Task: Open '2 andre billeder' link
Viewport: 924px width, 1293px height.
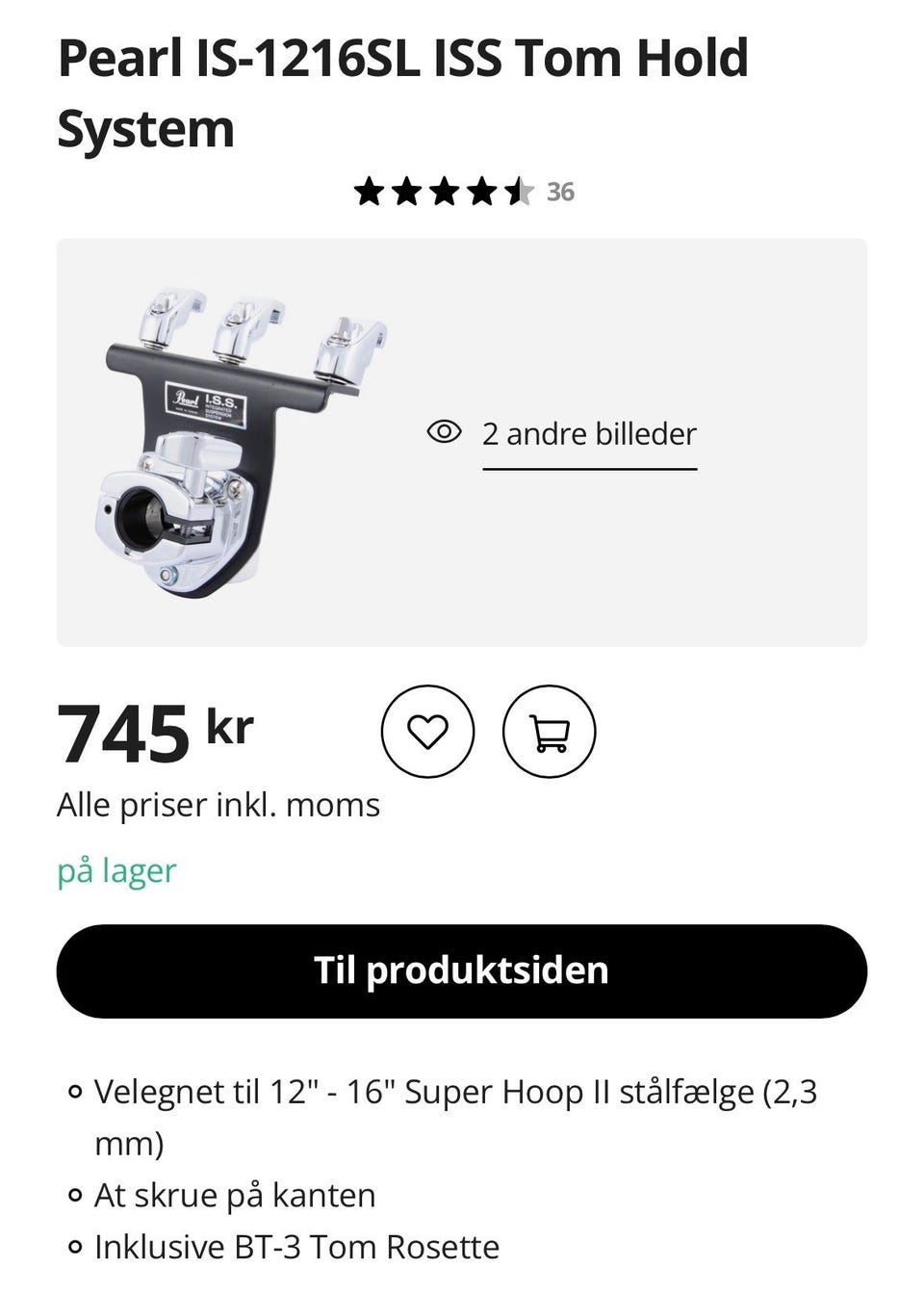Action: pyautogui.click(x=589, y=433)
